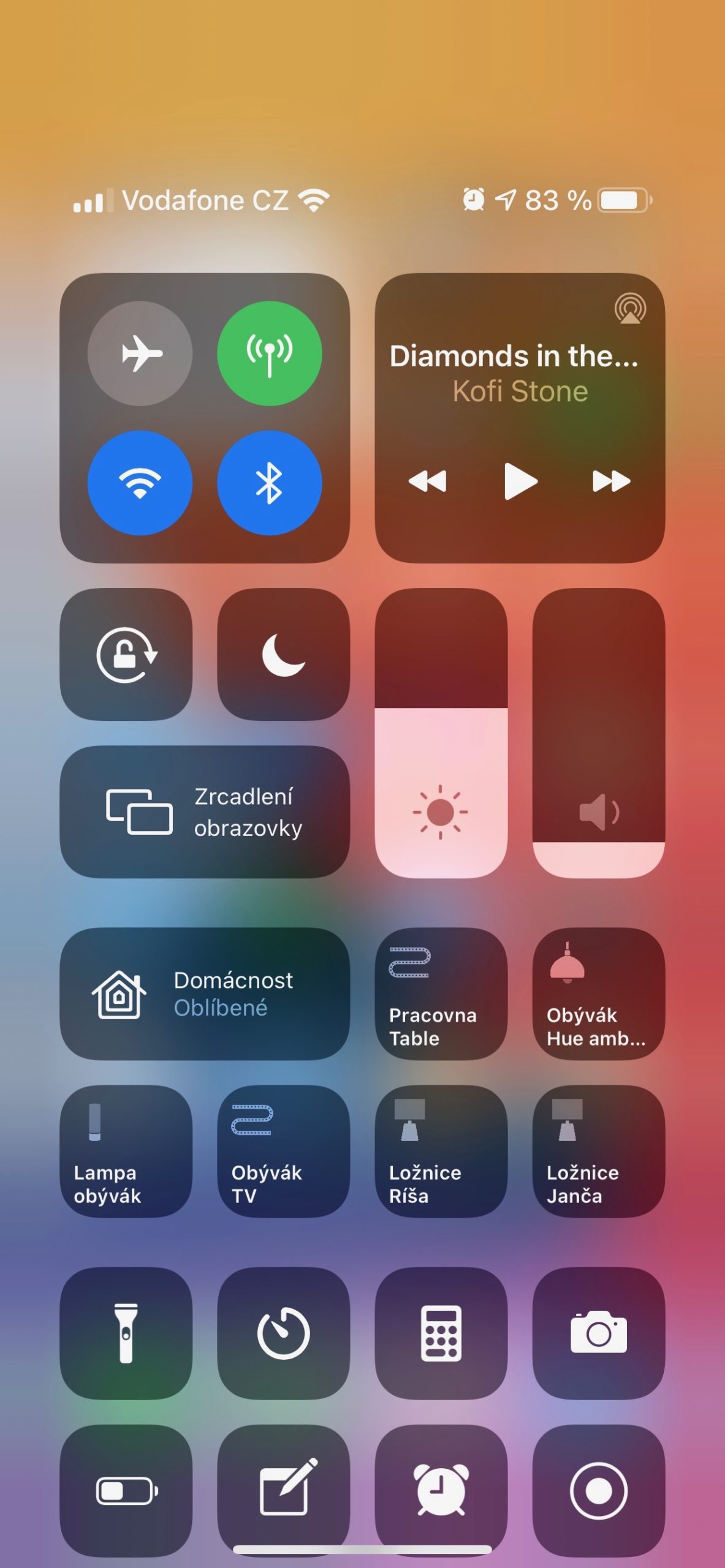725x1568 pixels.
Task: Disable the Wi-Fi toggle
Action: (x=140, y=483)
